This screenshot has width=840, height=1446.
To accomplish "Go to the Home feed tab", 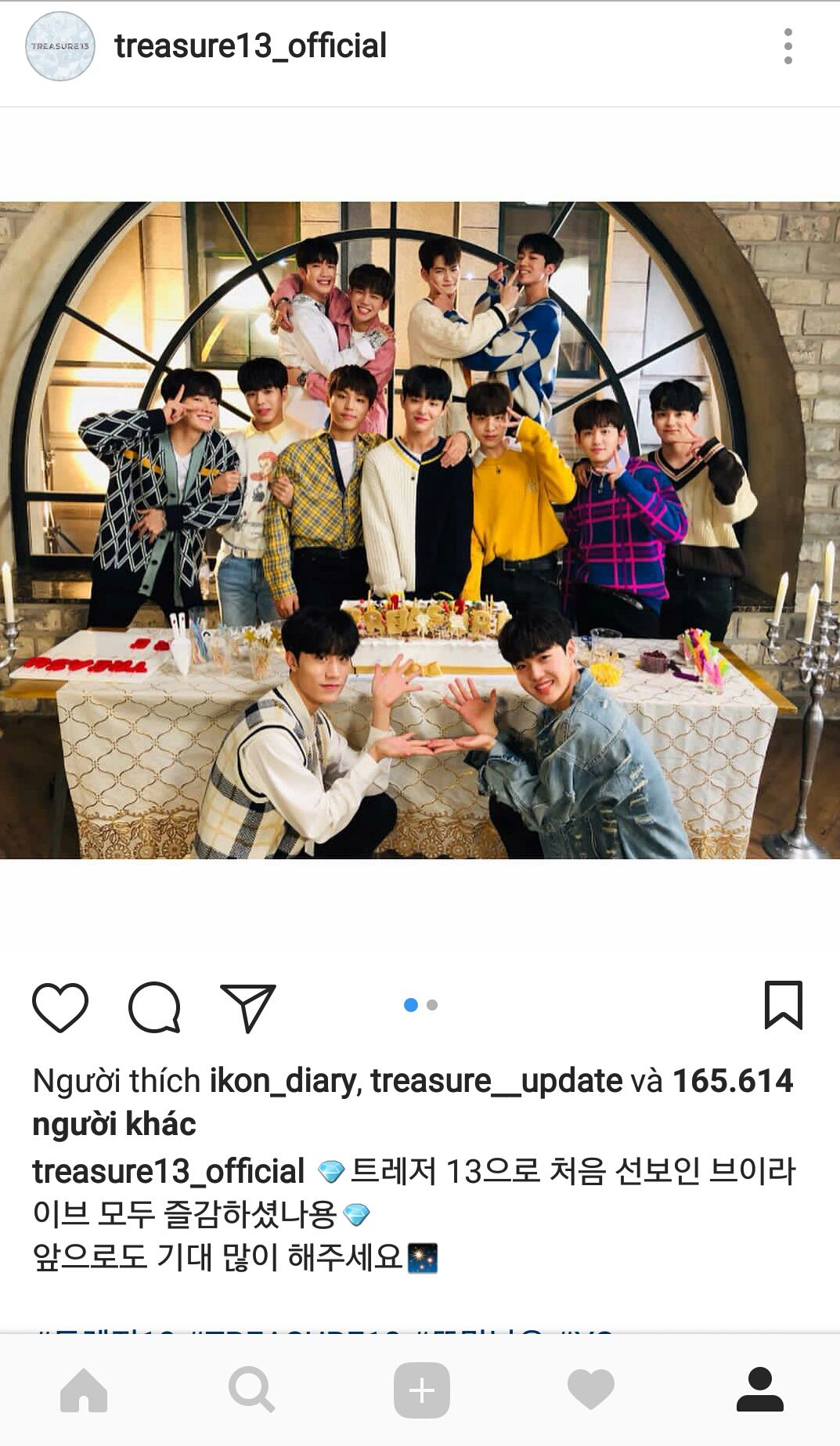I will coord(84,1390).
